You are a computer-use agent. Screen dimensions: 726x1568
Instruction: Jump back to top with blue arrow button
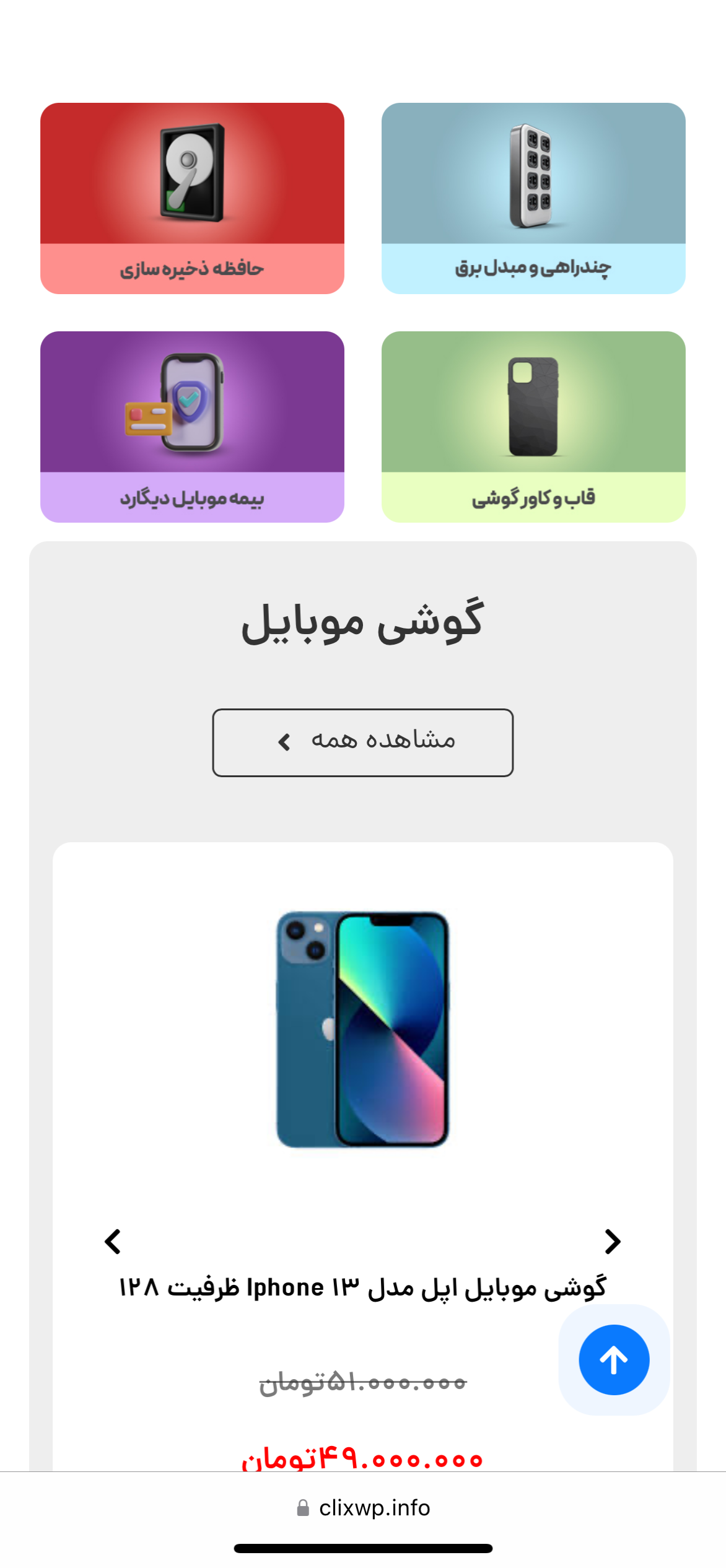(614, 1360)
